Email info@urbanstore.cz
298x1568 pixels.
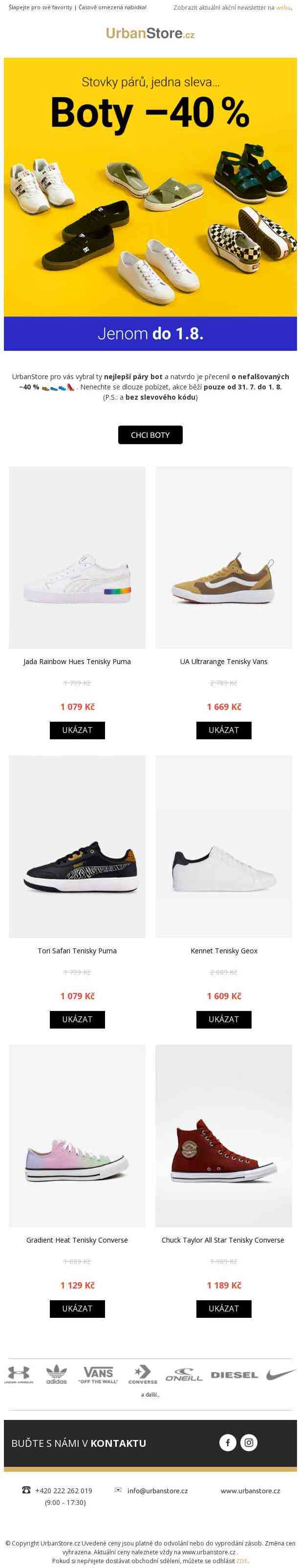[x=157, y=1491]
